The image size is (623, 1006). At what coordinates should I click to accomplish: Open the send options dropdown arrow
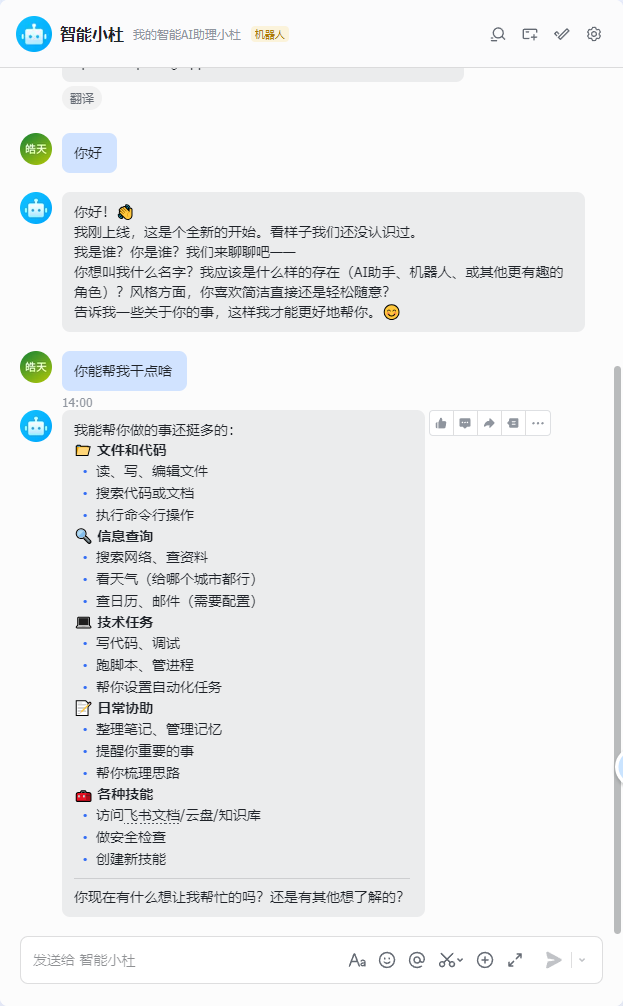coord(583,960)
